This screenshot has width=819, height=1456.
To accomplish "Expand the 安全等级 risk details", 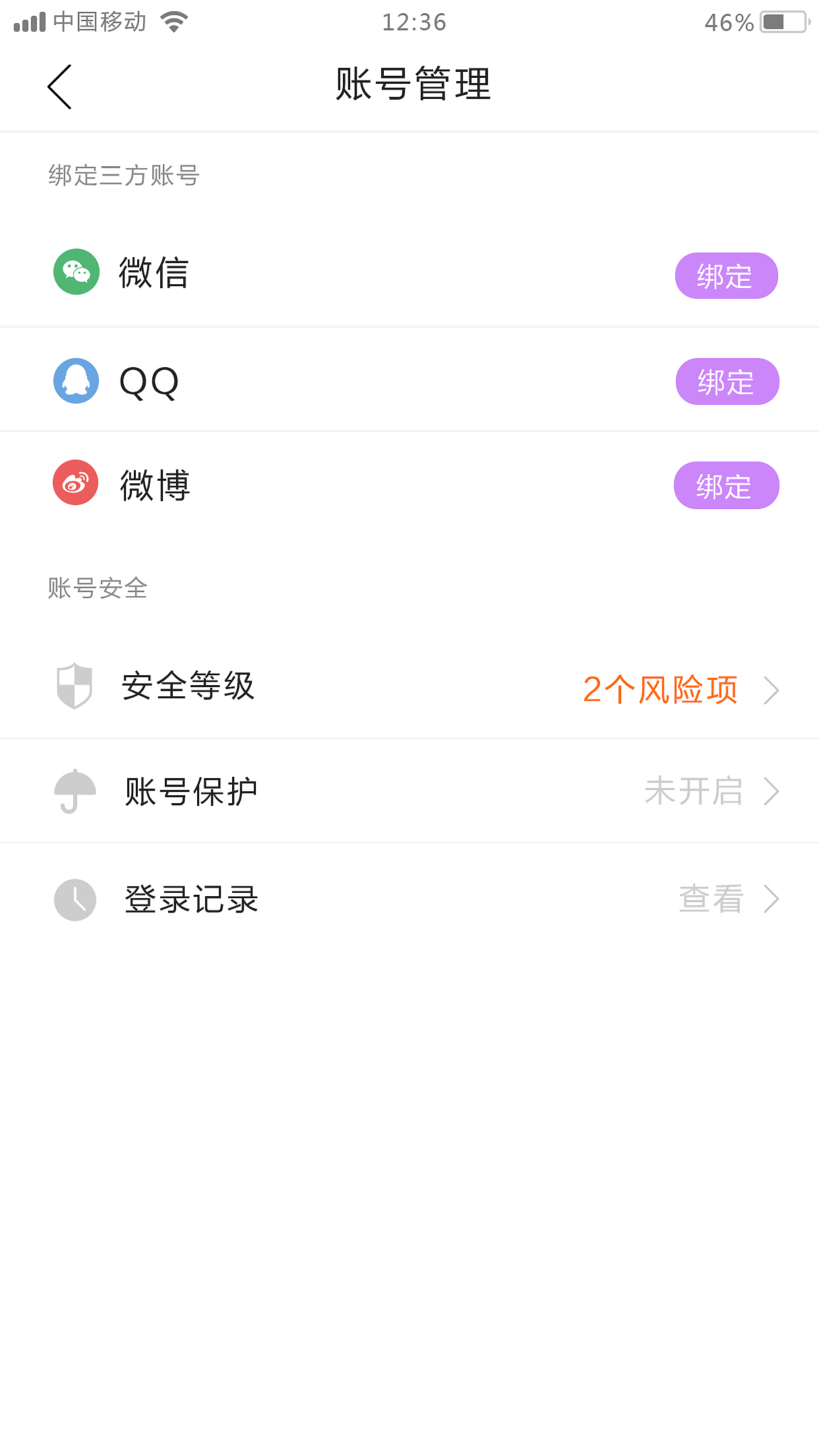I will point(772,689).
